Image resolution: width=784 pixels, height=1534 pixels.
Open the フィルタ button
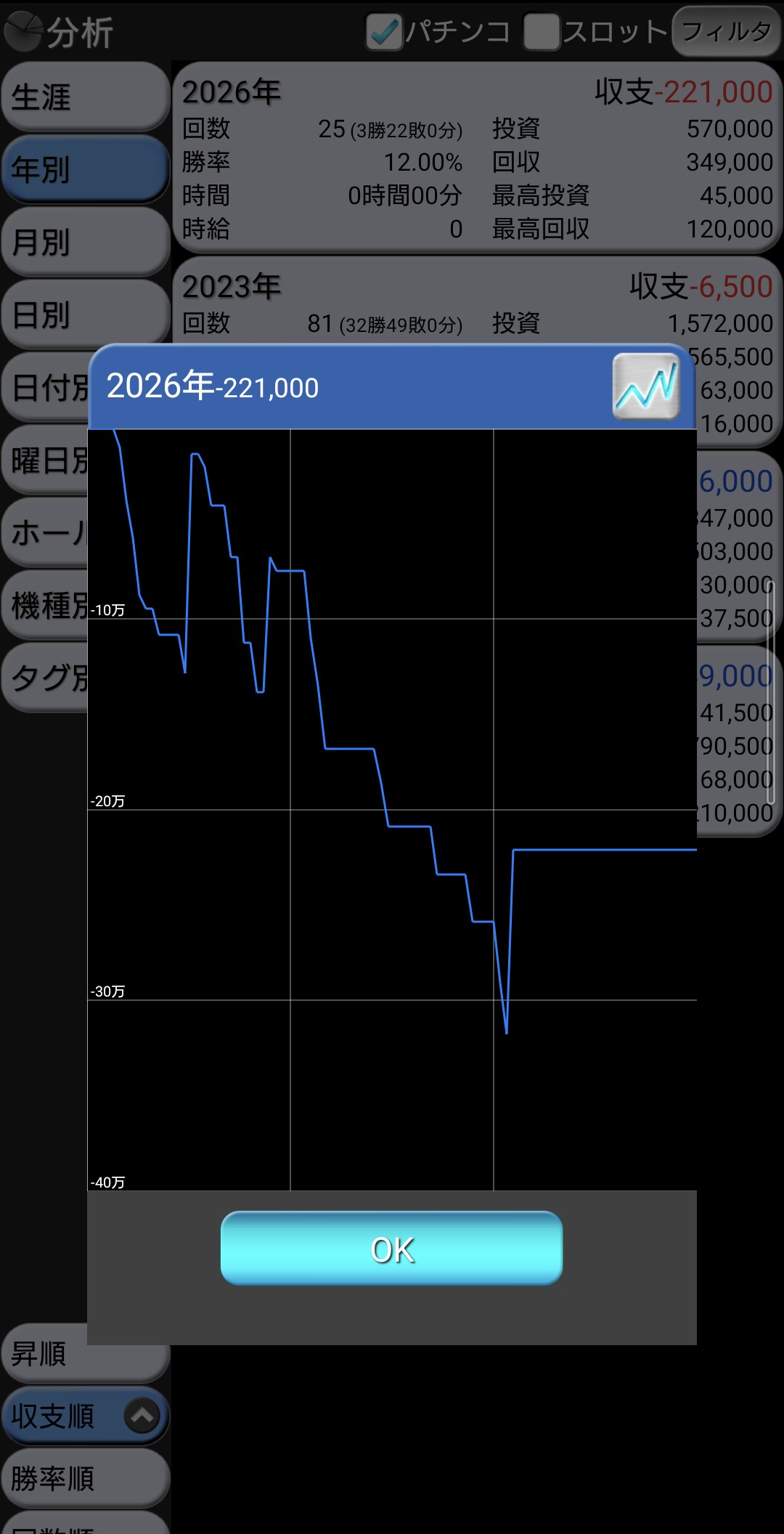[725, 32]
